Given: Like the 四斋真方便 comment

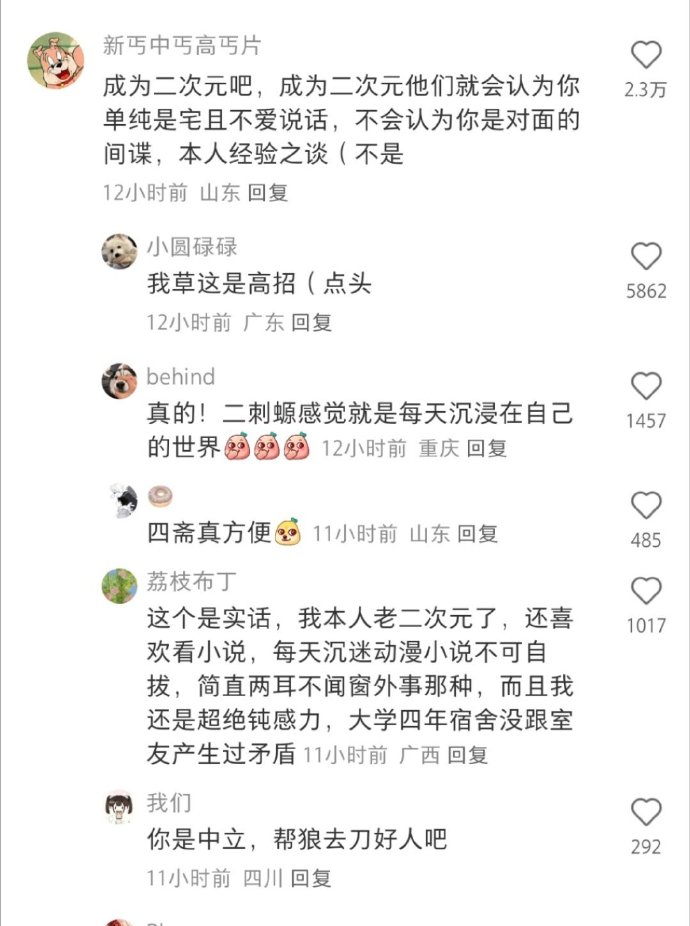Looking at the screenshot, I should 646,506.
